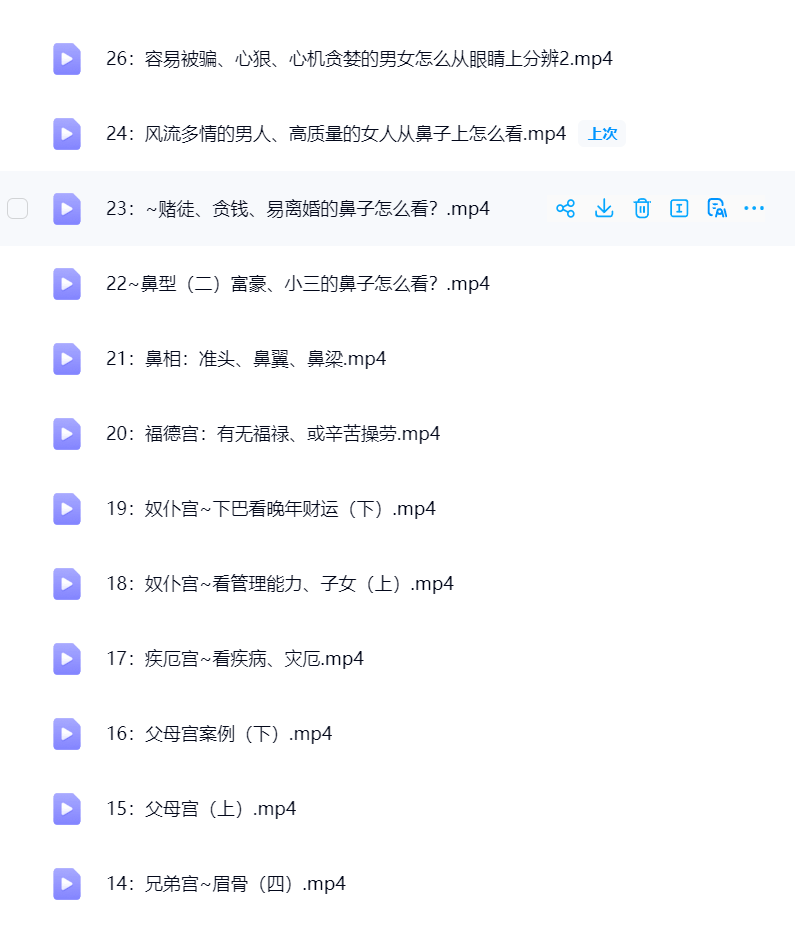Share the file number 23 video
Screen dimensions: 795x934
(565, 208)
